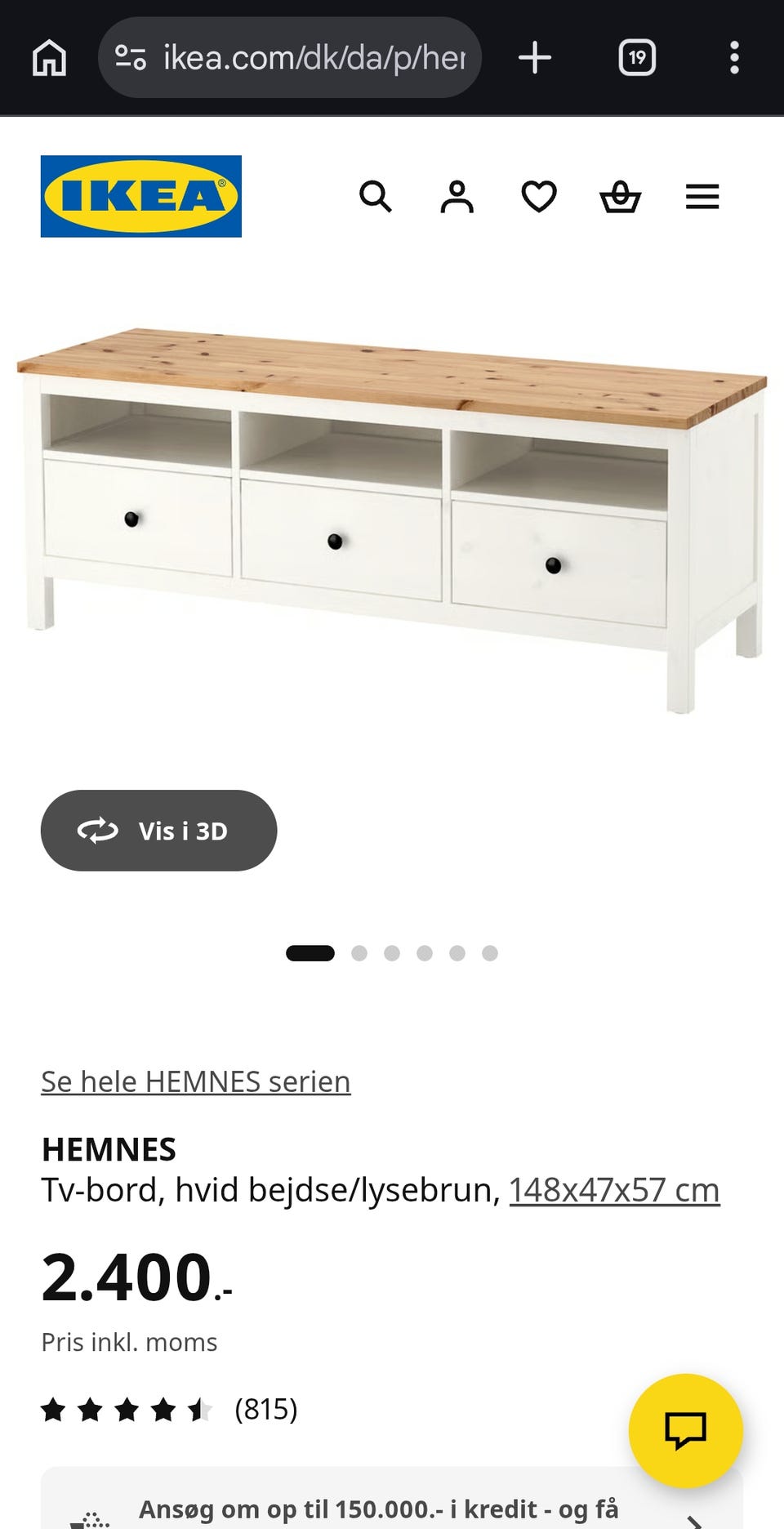Open Chrome's three-dot menu
The image size is (784, 1529).
[734, 57]
